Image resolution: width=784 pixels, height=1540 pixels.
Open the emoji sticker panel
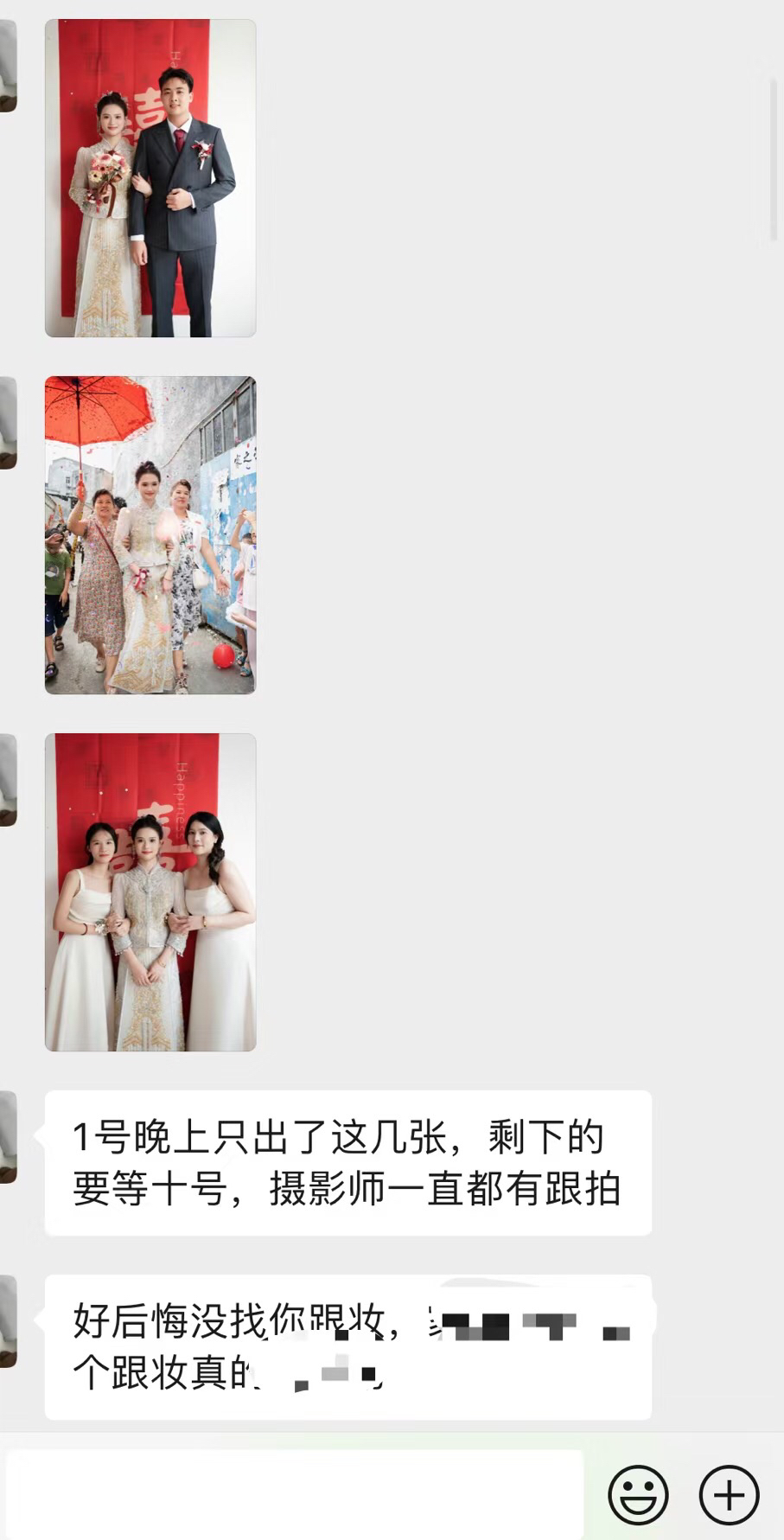(638, 1494)
